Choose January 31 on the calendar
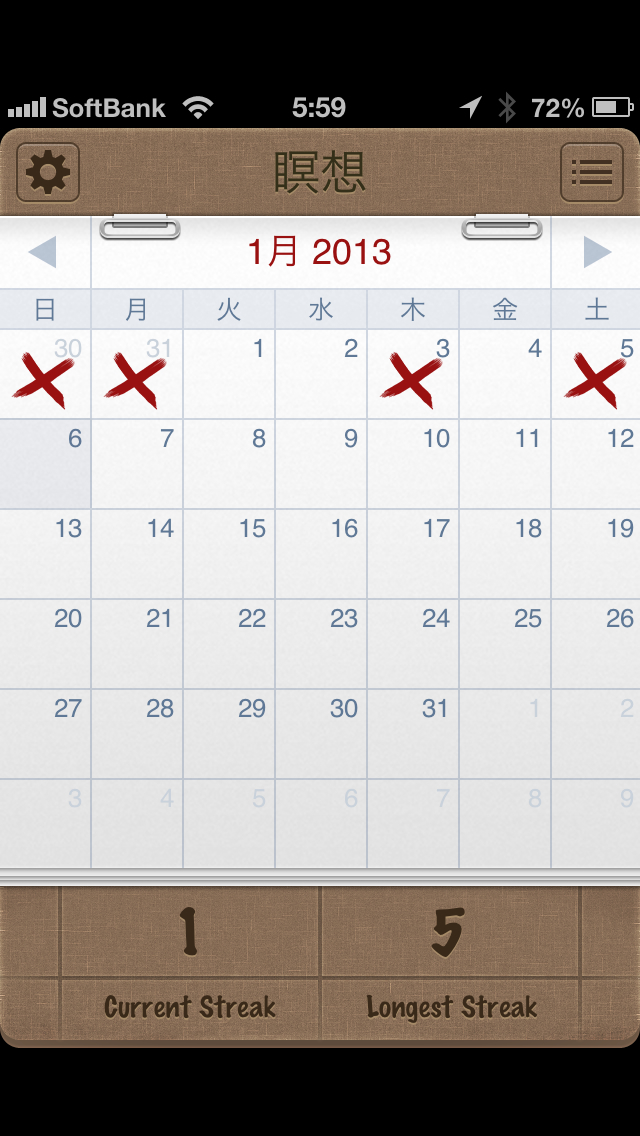Image resolution: width=640 pixels, height=1136 pixels. [413, 734]
